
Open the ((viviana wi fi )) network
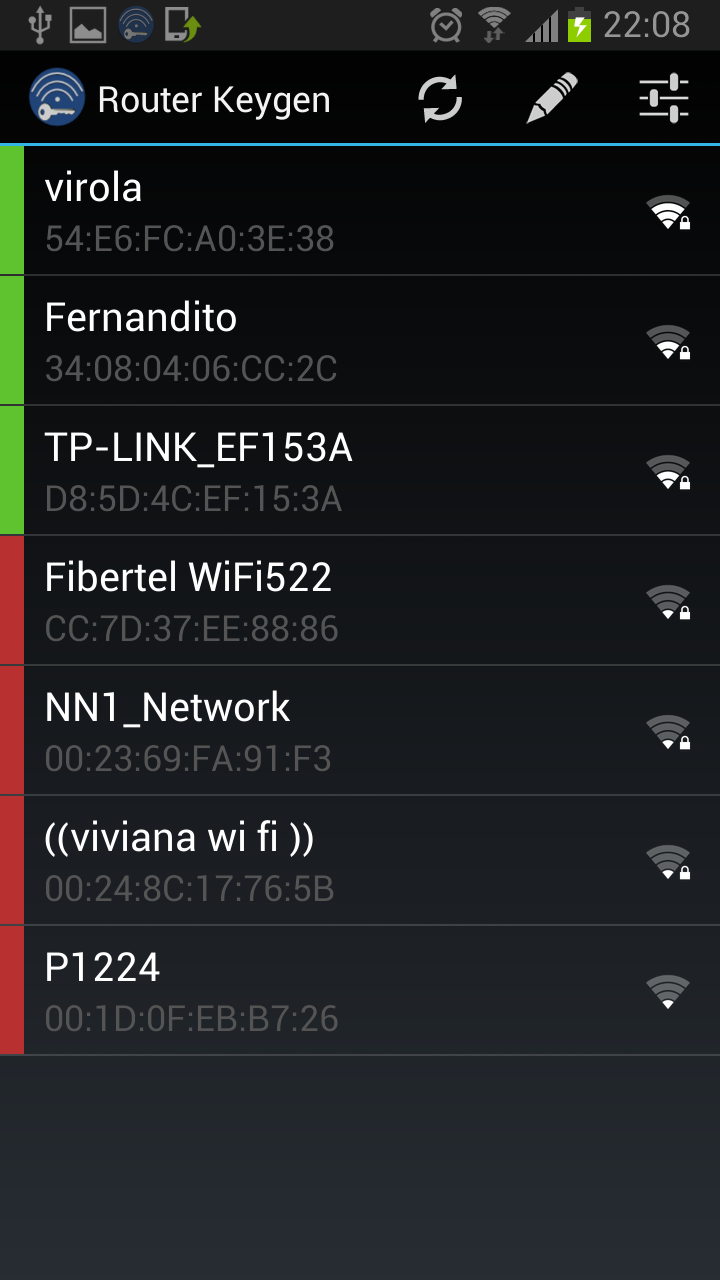tap(360, 861)
